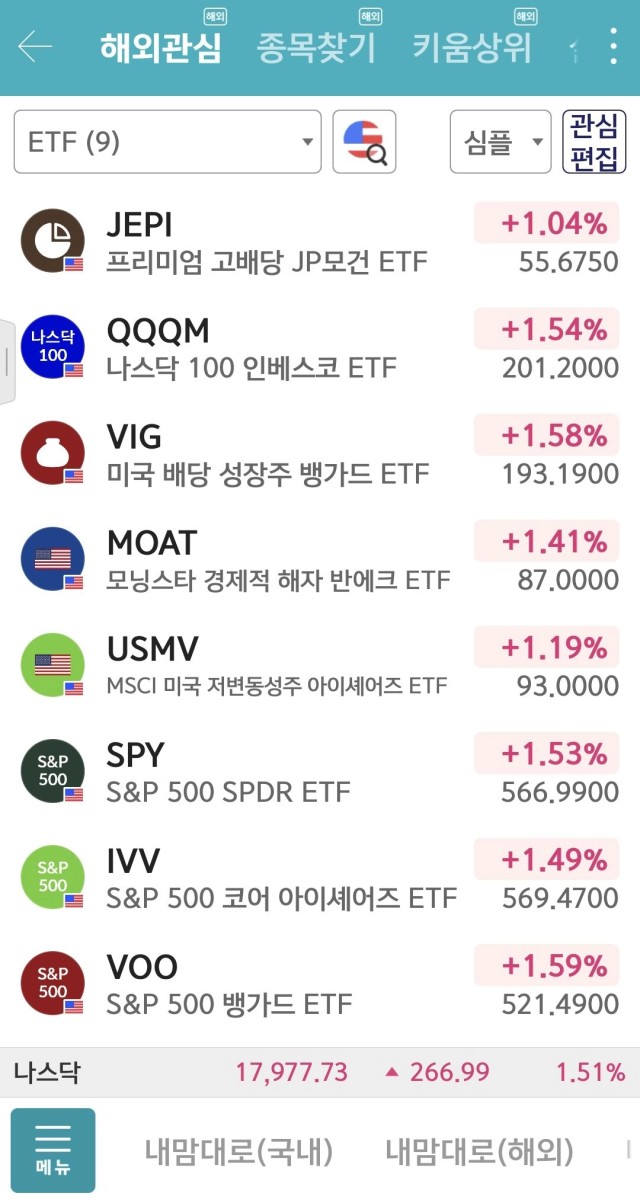Open the US stock search icon
The image size is (640, 1203).
point(364,142)
